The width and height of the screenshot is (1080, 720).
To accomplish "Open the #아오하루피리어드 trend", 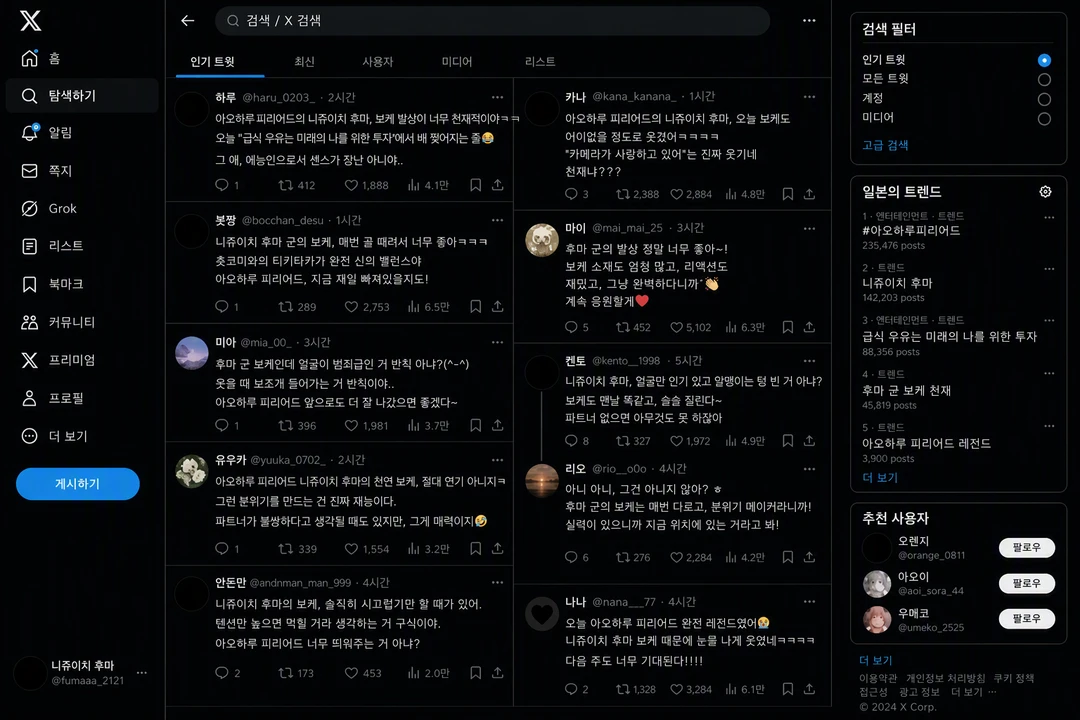I will [x=911, y=231].
